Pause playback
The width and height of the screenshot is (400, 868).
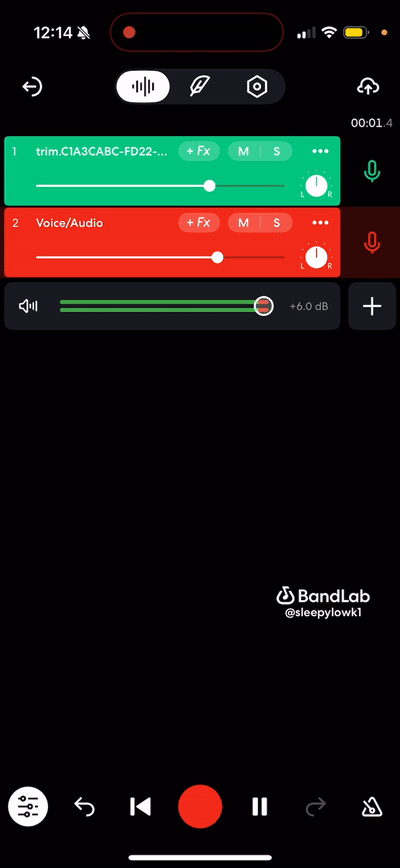260,807
